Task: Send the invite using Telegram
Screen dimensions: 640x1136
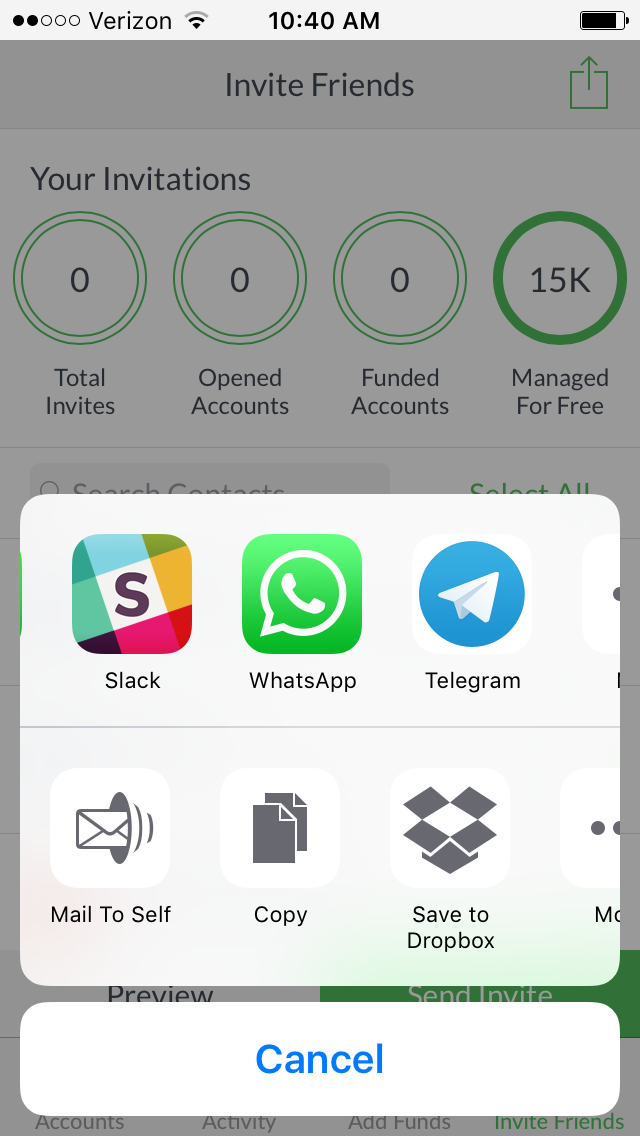Action: (472, 594)
